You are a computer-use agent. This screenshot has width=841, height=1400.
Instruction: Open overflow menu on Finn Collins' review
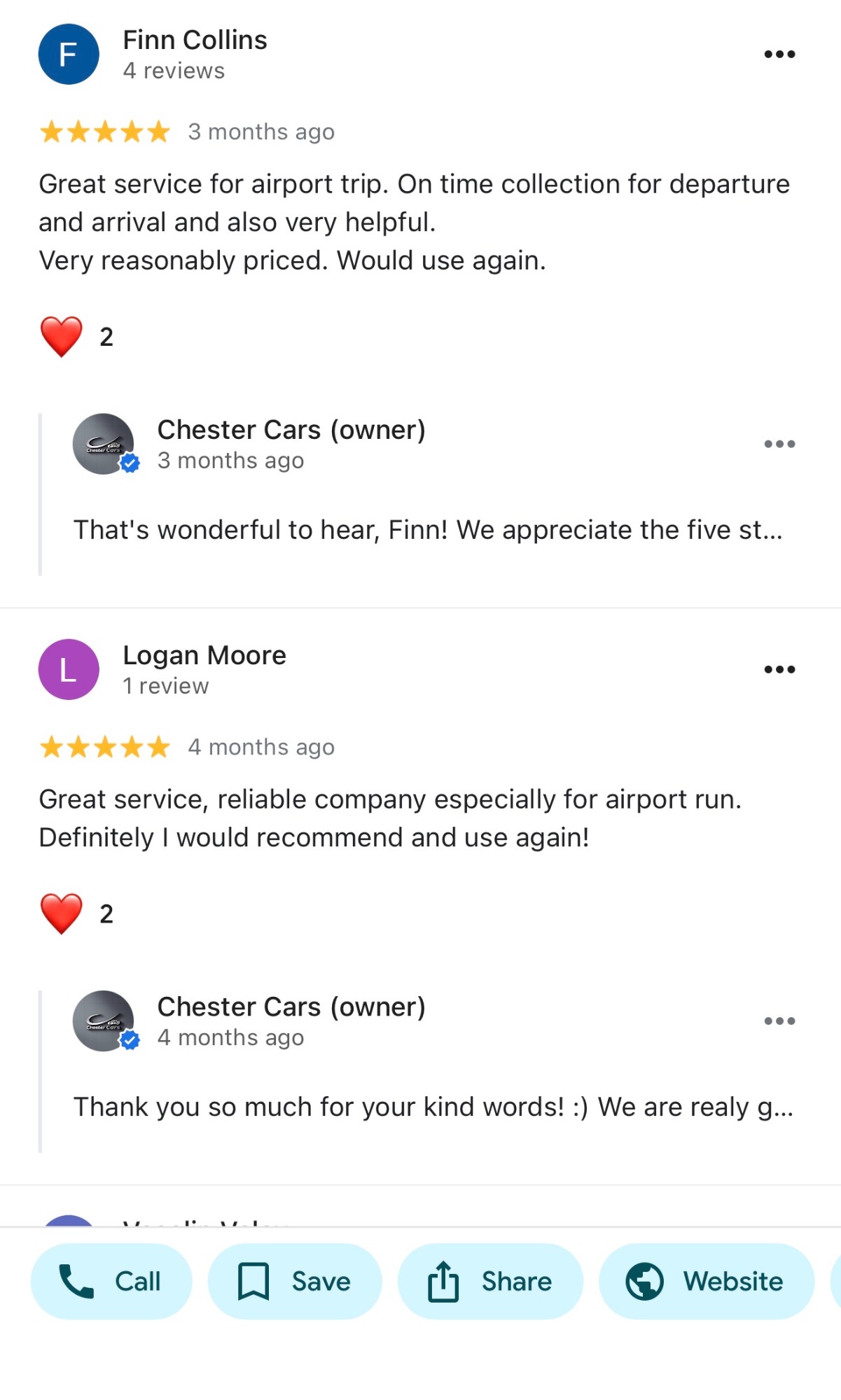point(779,54)
